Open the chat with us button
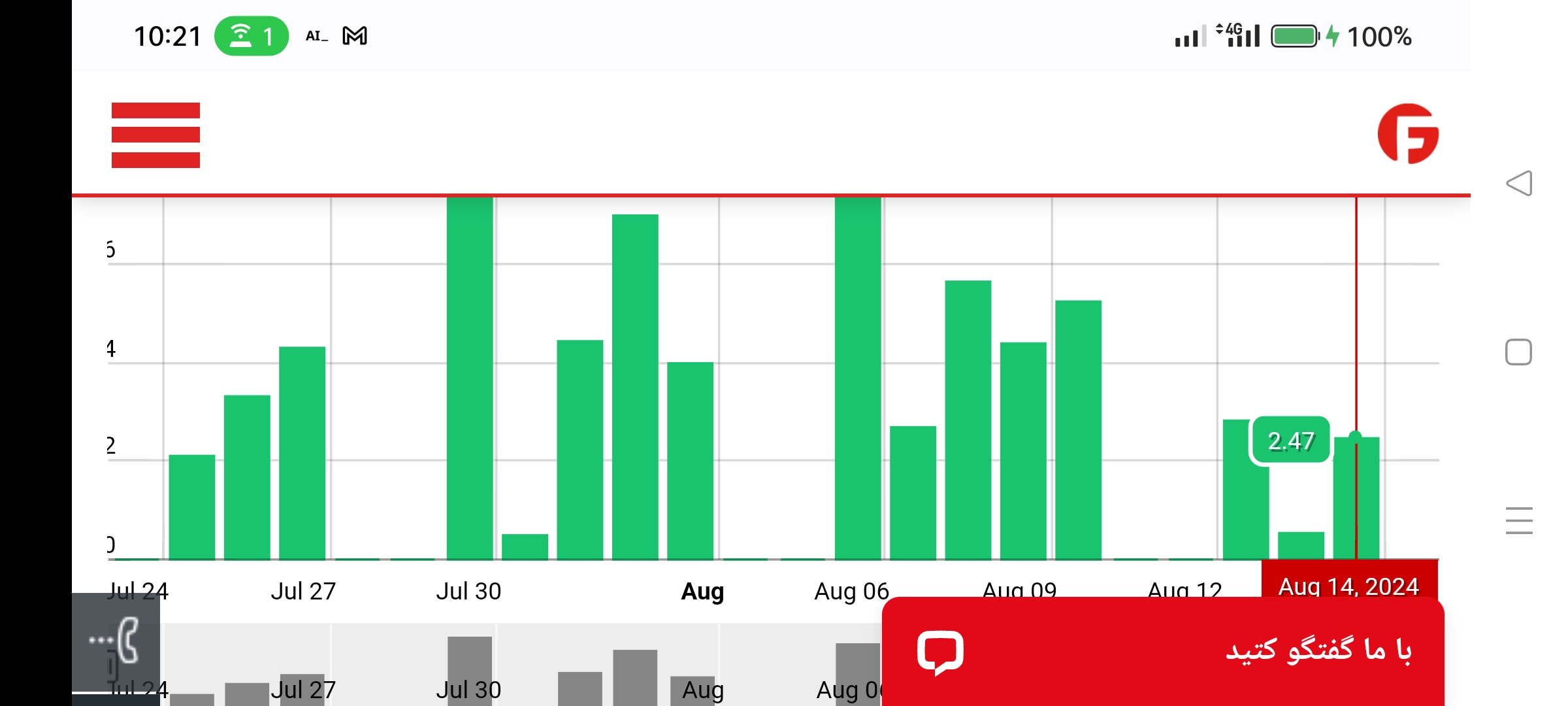1568x706 pixels. (x=1163, y=652)
